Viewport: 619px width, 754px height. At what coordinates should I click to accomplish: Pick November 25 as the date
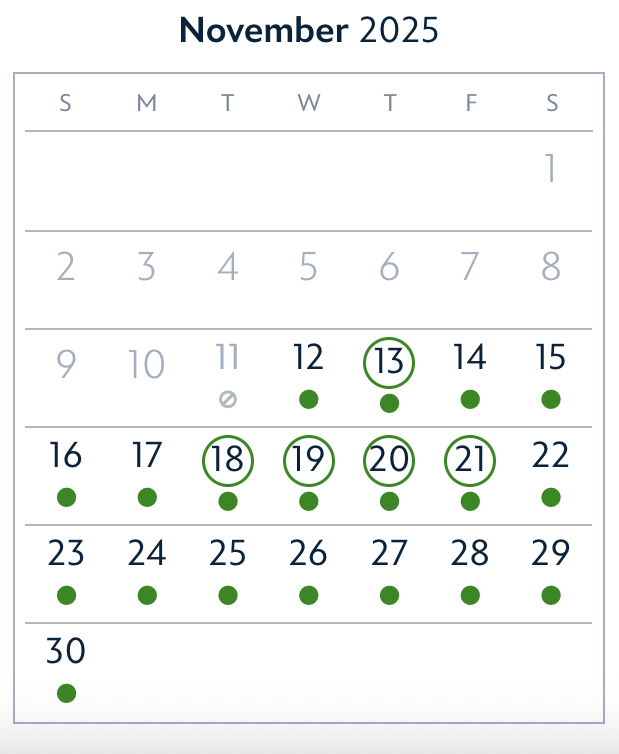pyautogui.click(x=228, y=556)
